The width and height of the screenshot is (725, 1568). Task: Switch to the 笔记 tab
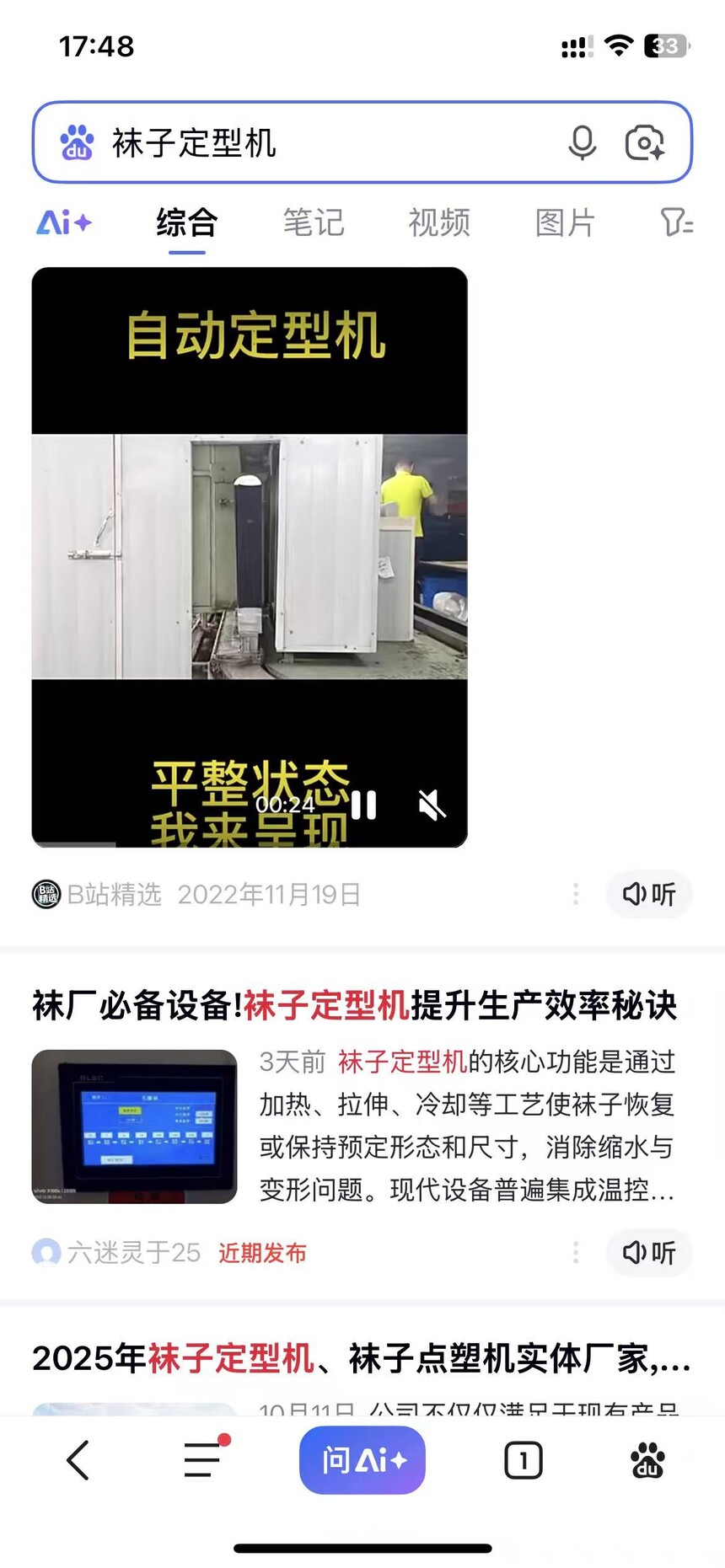point(313,223)
